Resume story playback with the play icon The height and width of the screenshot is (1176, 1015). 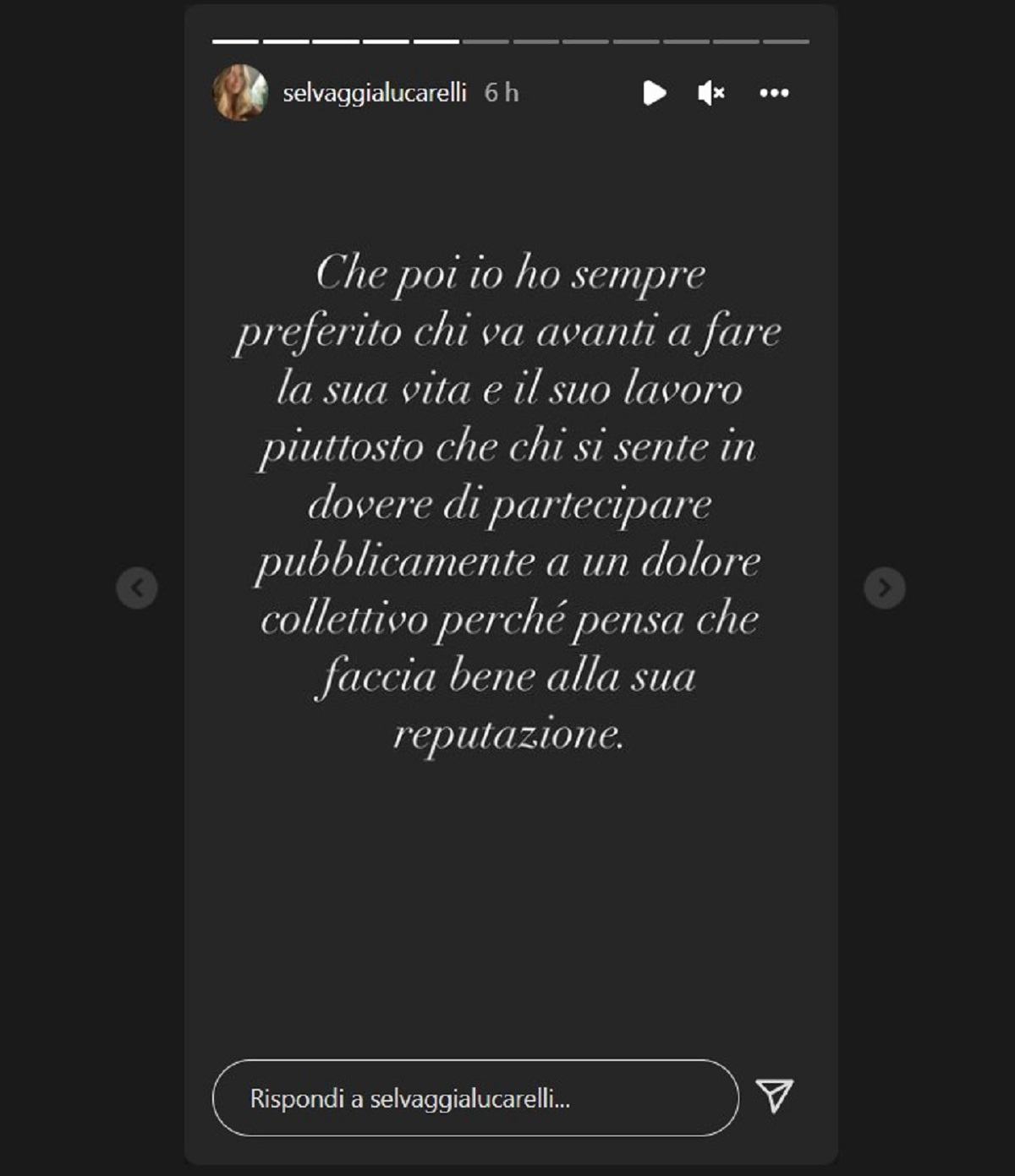pos(654,93)
